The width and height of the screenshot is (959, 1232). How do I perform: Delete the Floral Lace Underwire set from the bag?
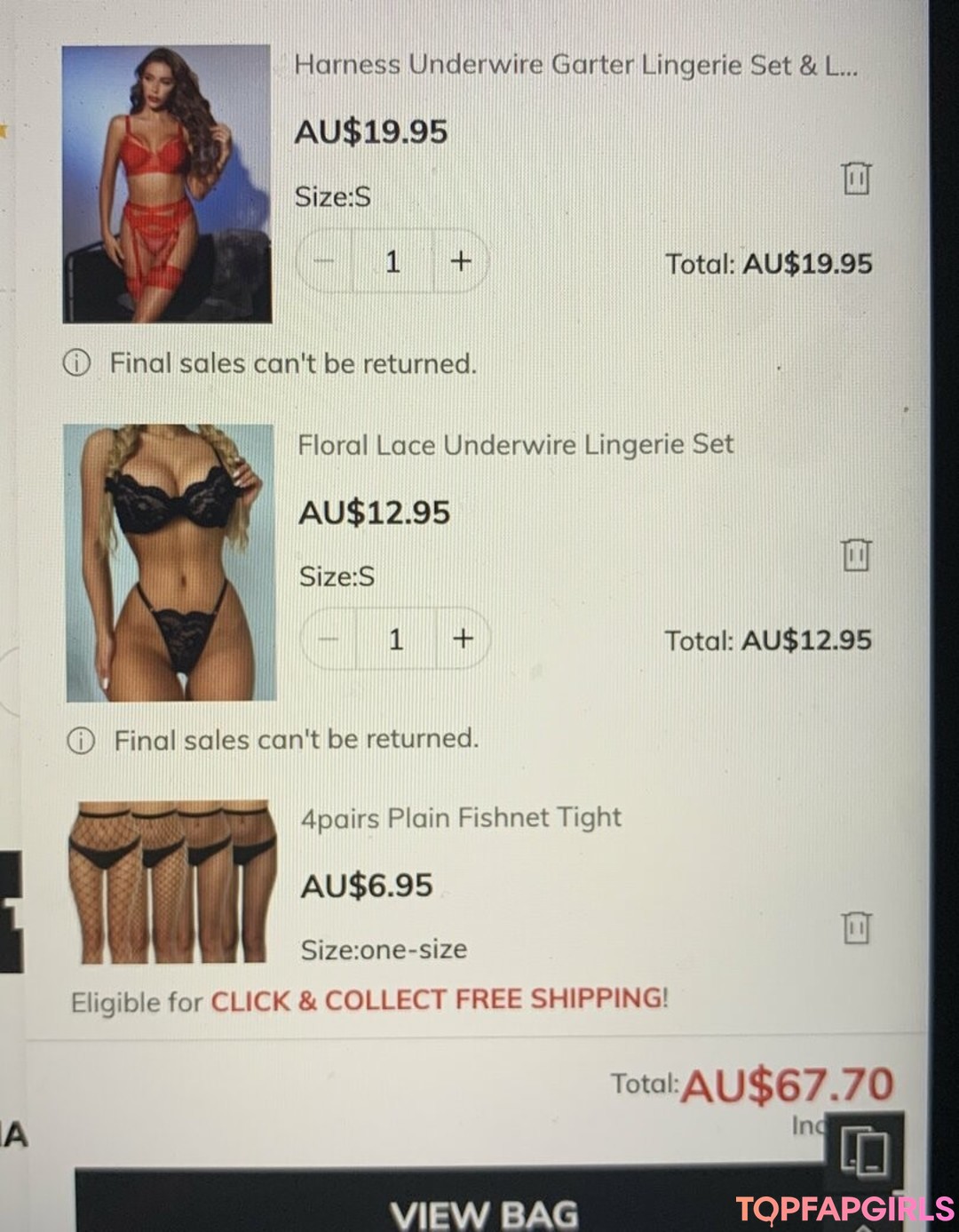point(856,555)
